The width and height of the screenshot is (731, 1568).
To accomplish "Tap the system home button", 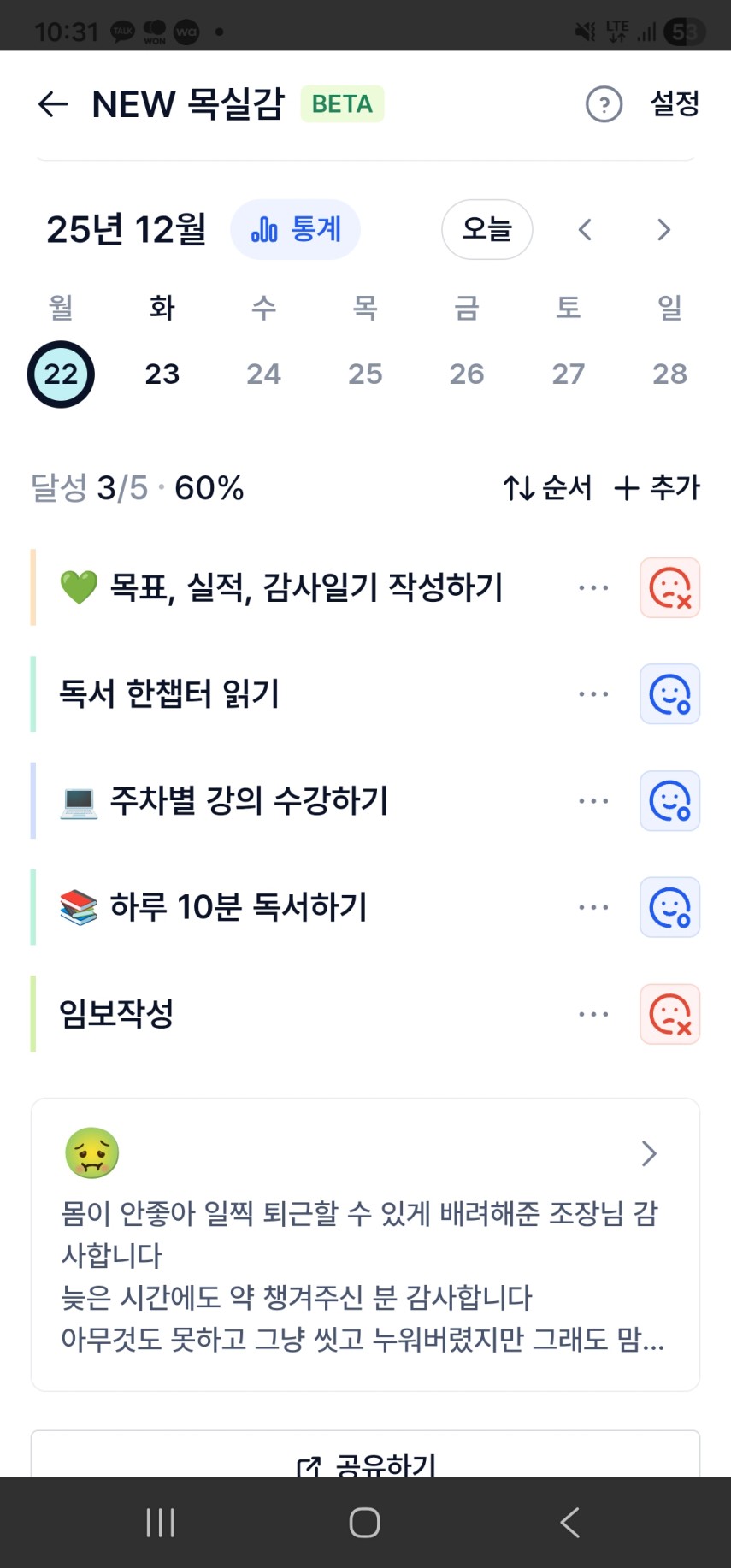I will pos(365,1523).
